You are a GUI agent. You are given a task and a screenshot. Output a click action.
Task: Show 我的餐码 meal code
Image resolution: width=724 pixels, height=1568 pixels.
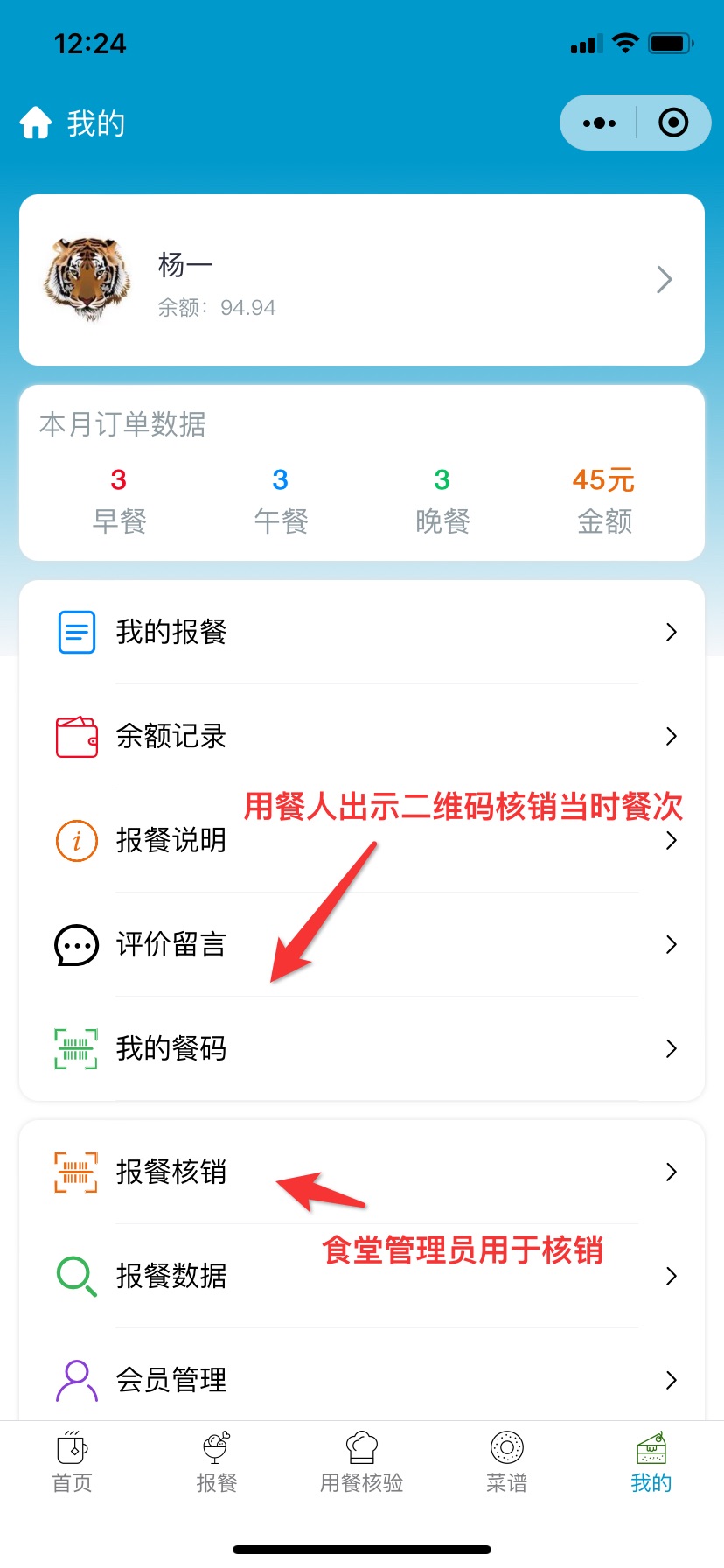click(x=361, y=1048)
